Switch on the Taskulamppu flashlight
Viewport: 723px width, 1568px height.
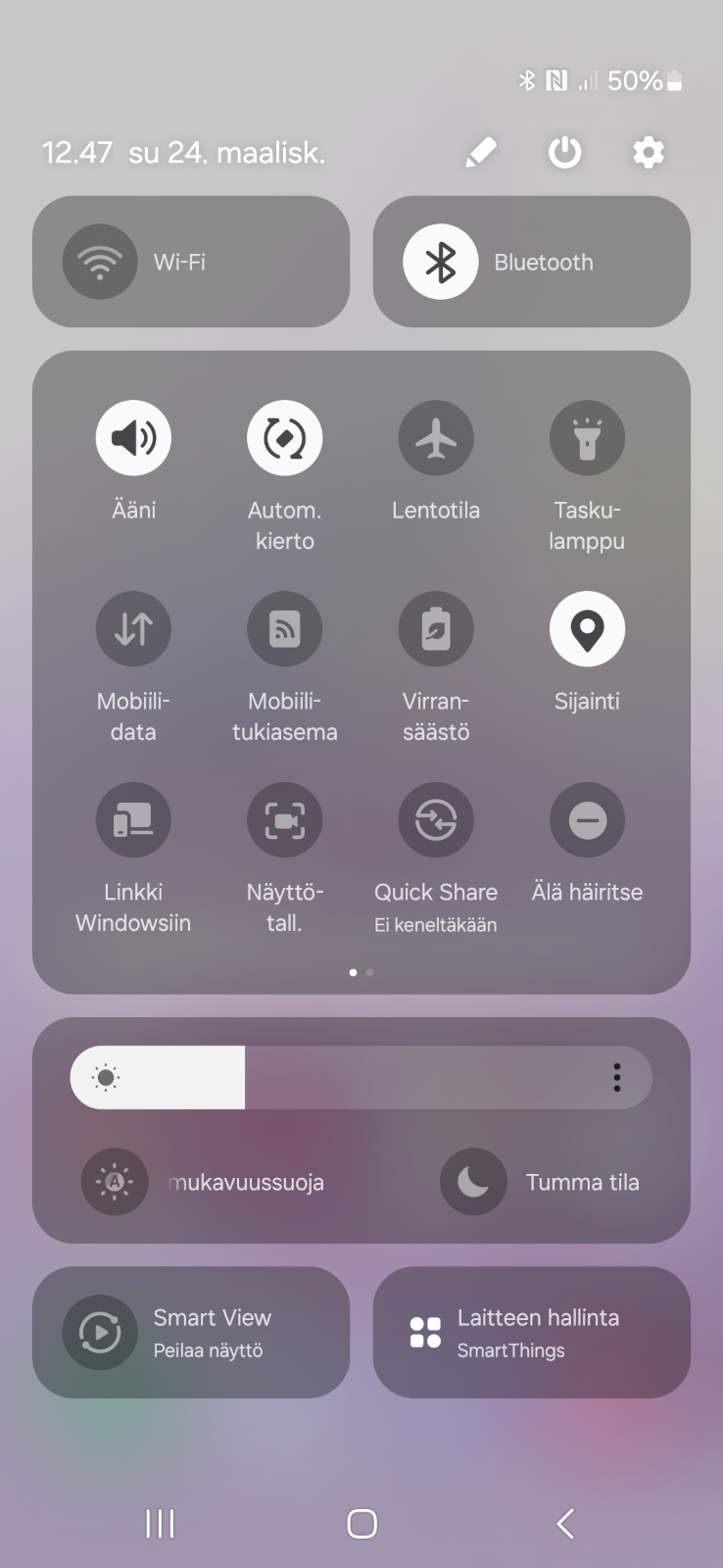[x=587, y=438]
